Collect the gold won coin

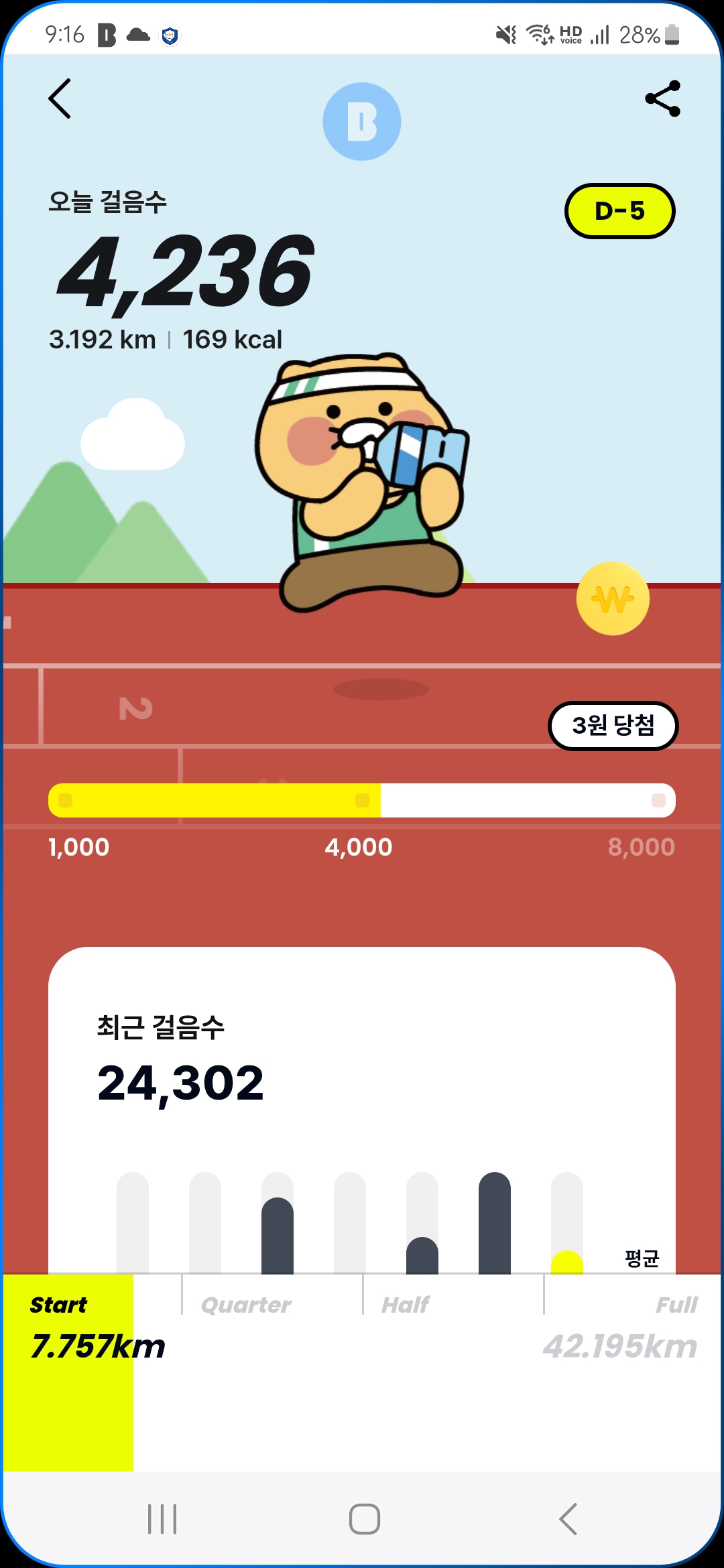coord(613,598)
